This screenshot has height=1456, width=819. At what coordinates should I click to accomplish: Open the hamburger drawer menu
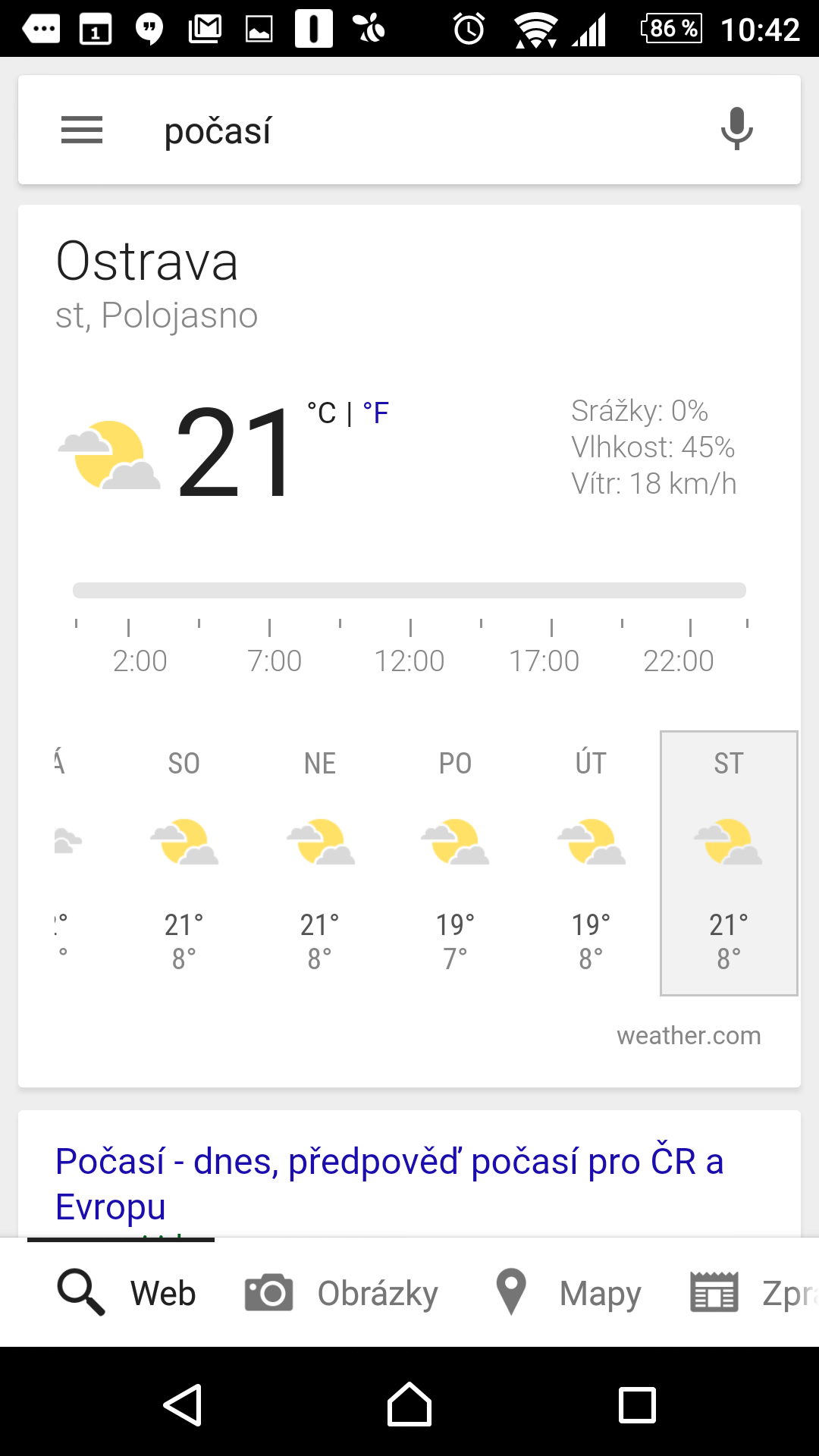tap(82, 130)
